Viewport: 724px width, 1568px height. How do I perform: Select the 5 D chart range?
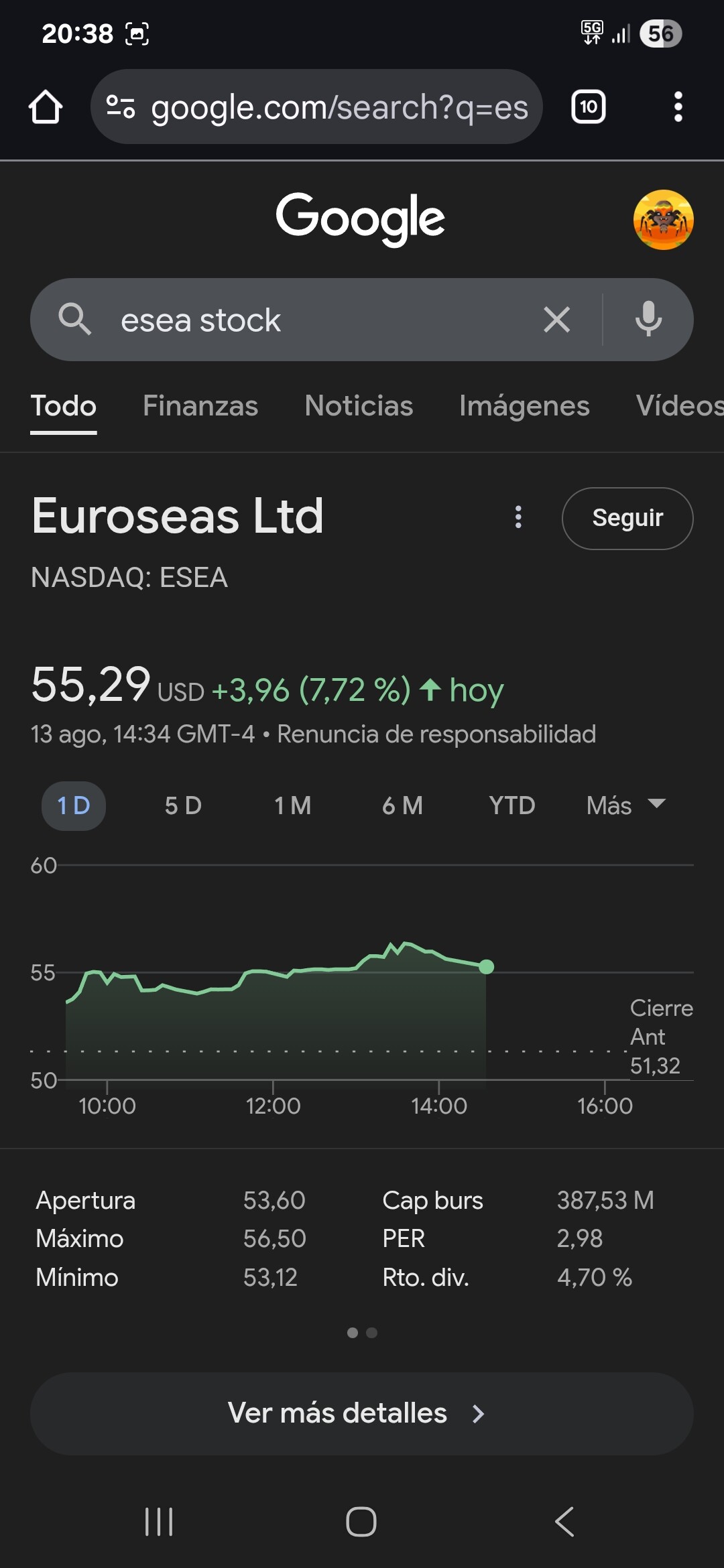pos(183,805)
